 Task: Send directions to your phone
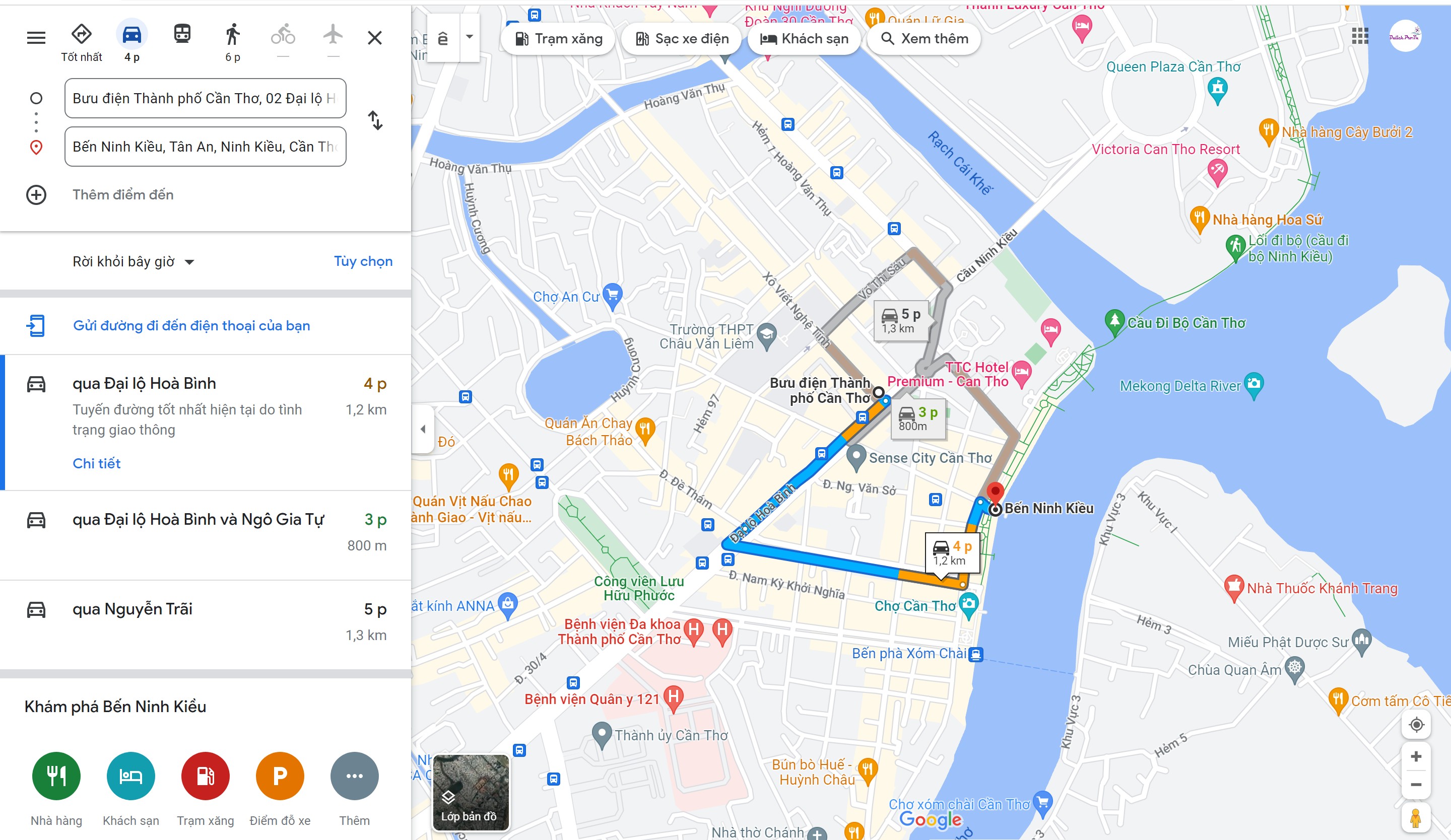[190, 326]
